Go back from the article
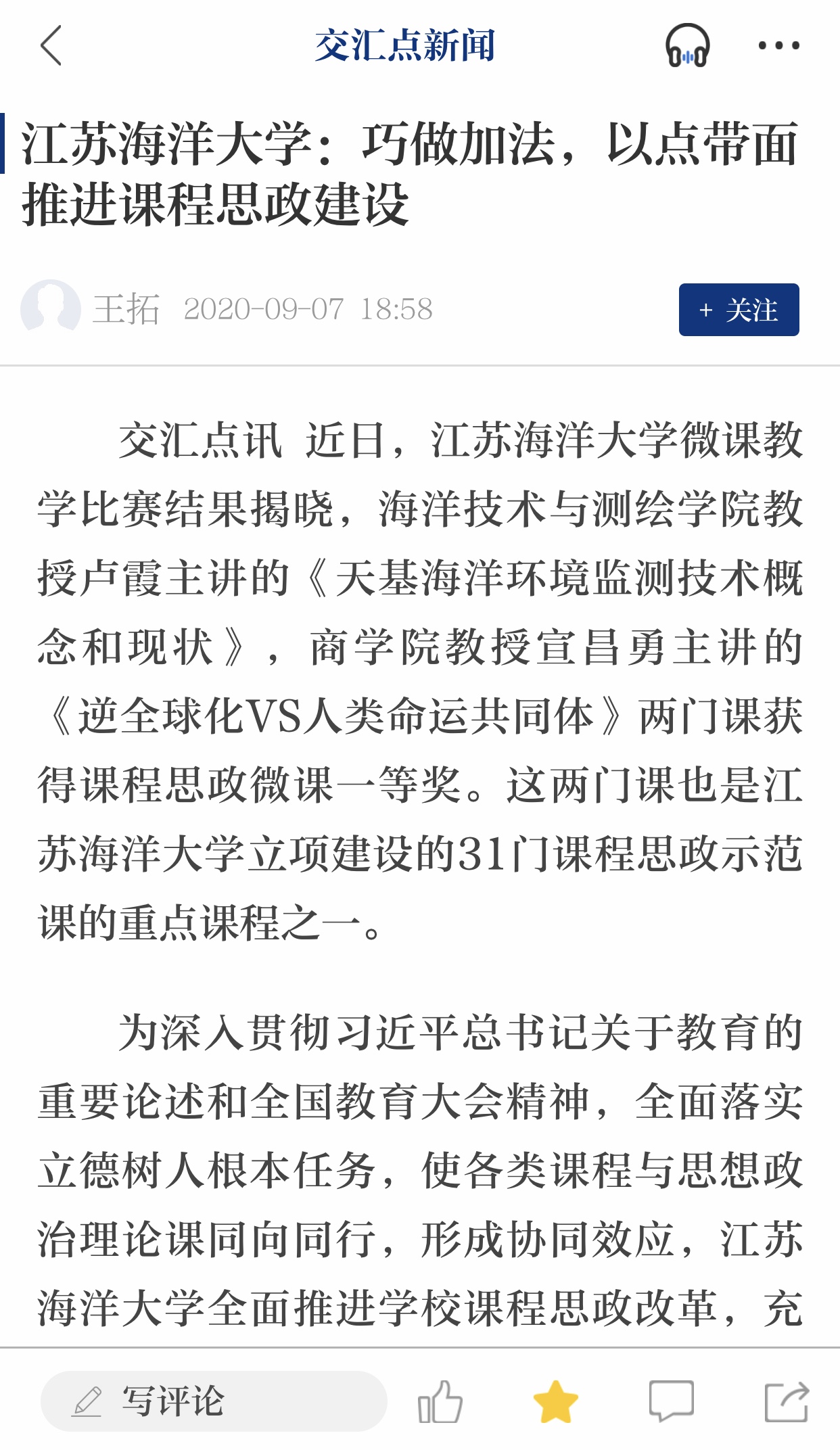The image size is (840, 1450). [x=51, y=46]
